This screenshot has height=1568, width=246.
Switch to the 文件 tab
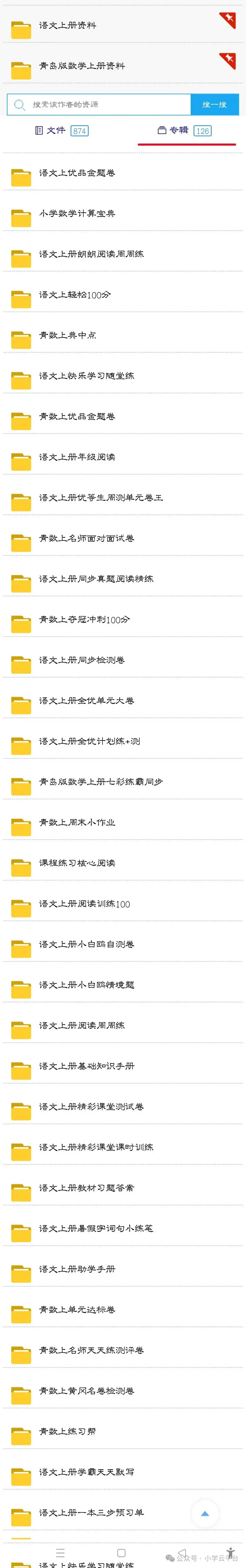tap(61, 130)
